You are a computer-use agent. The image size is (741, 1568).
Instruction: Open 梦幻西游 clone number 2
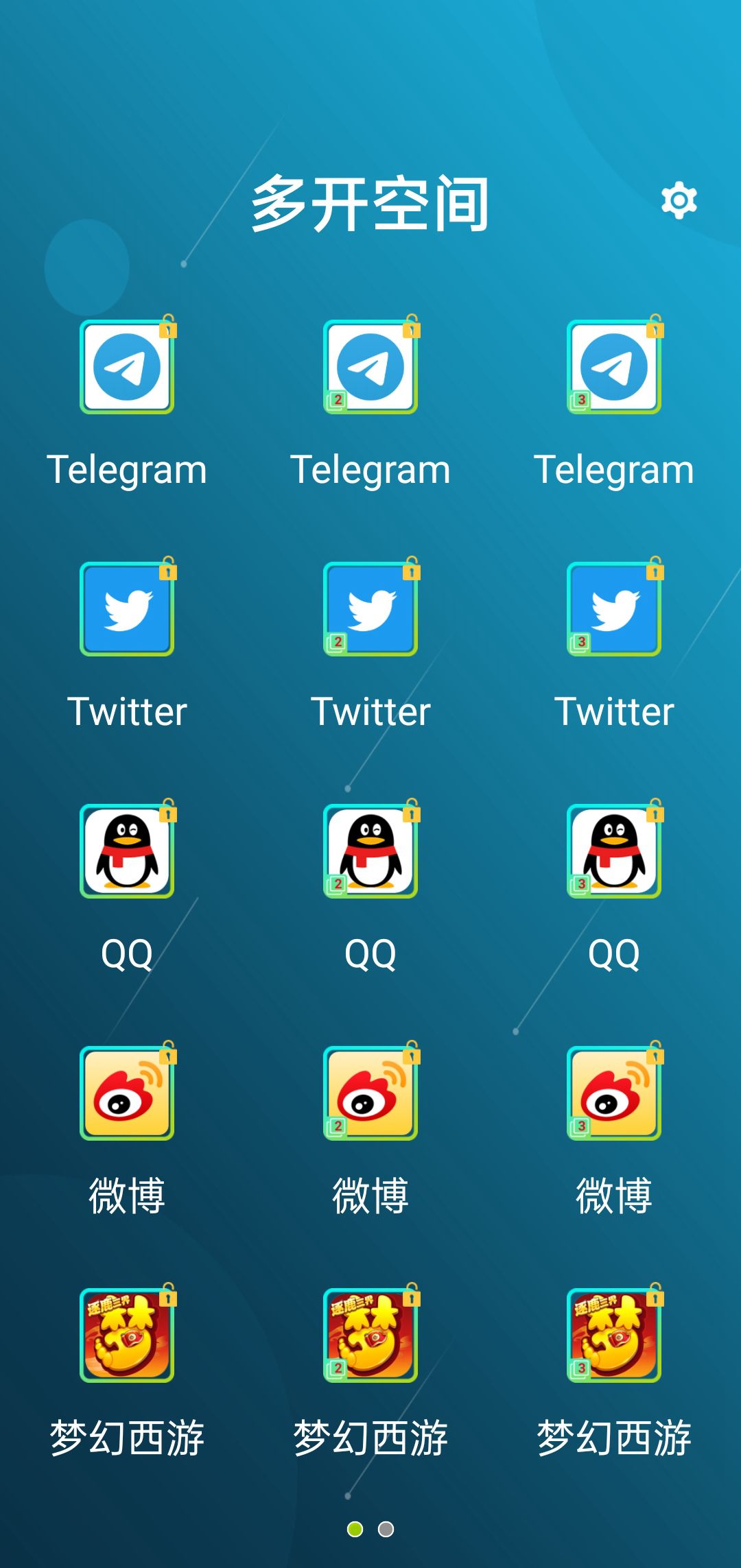point(370,1336)
